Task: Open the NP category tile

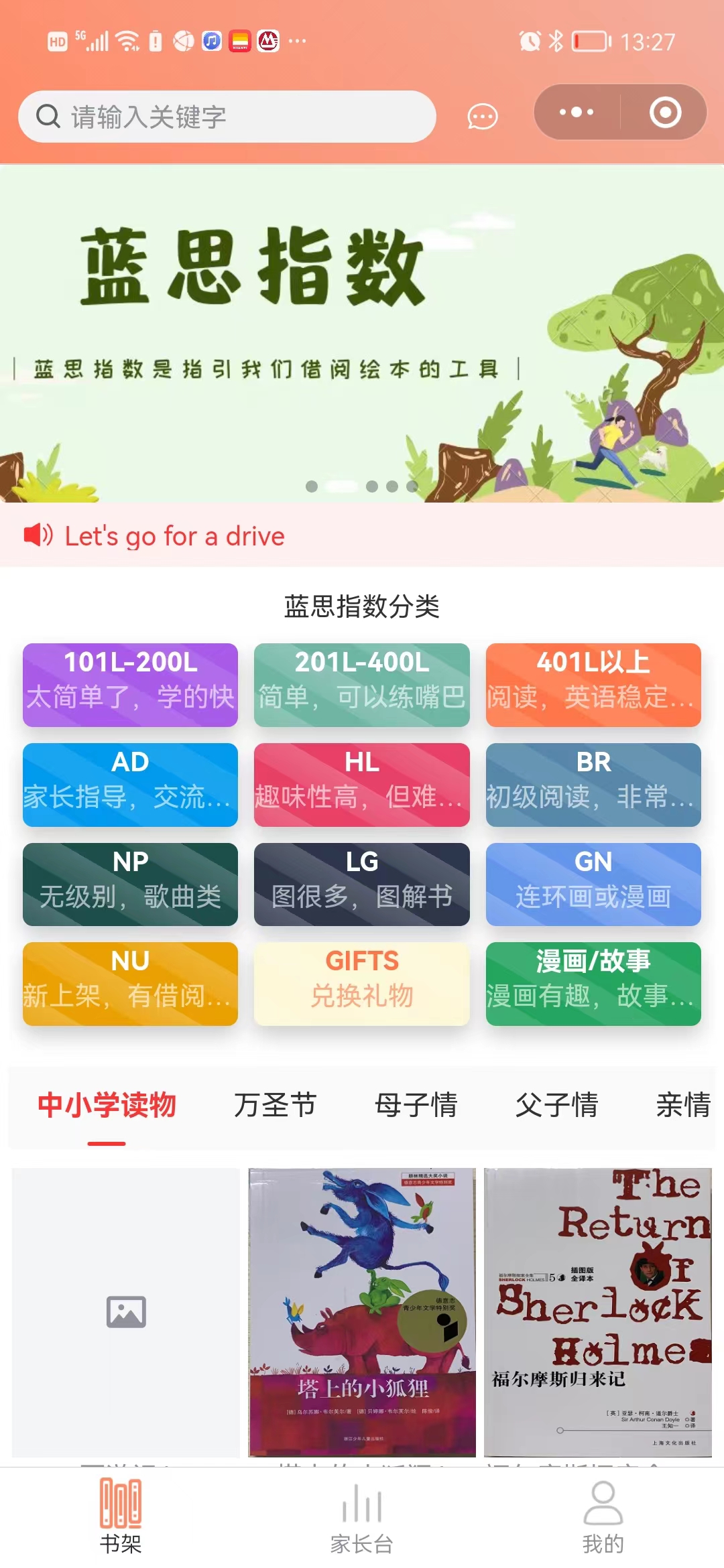Action: click(x=130, y=885)
